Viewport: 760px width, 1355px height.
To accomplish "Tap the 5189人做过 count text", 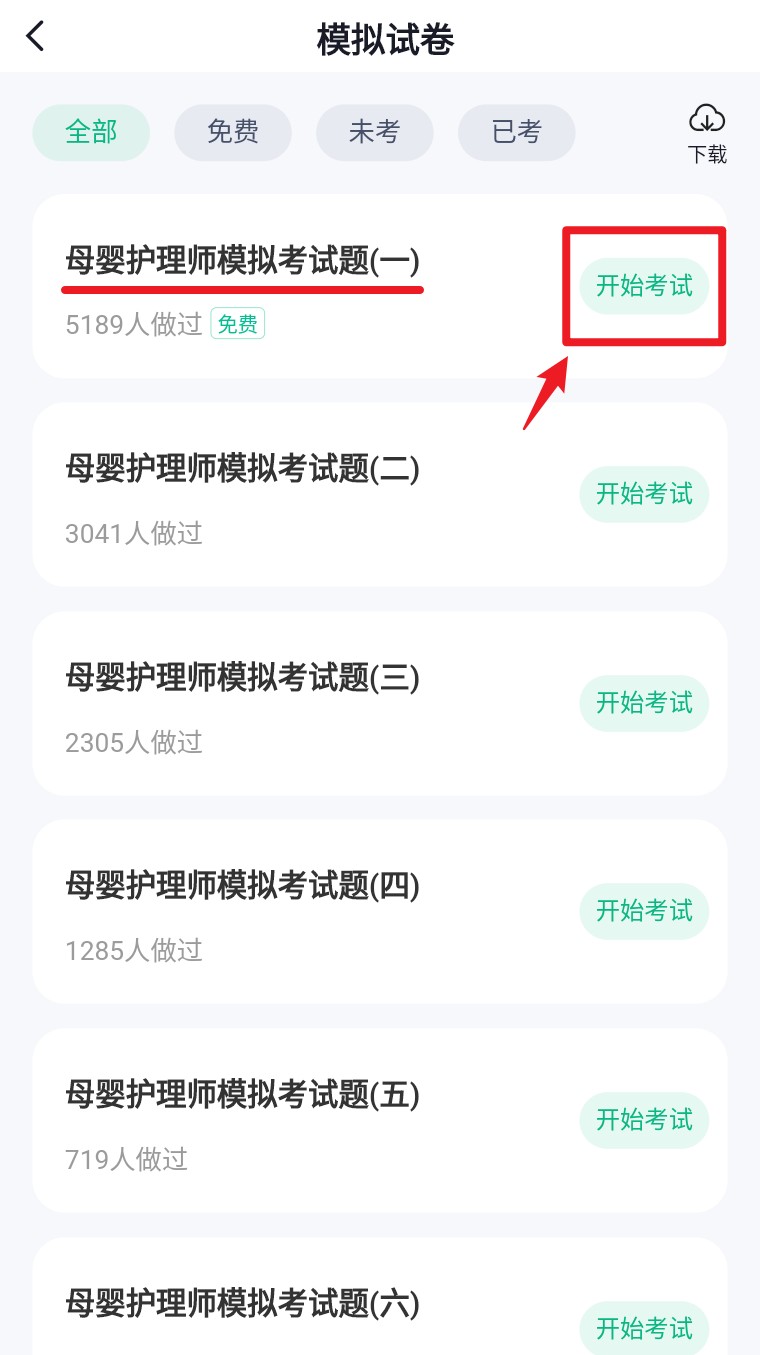I will click(x=133, y=323).
